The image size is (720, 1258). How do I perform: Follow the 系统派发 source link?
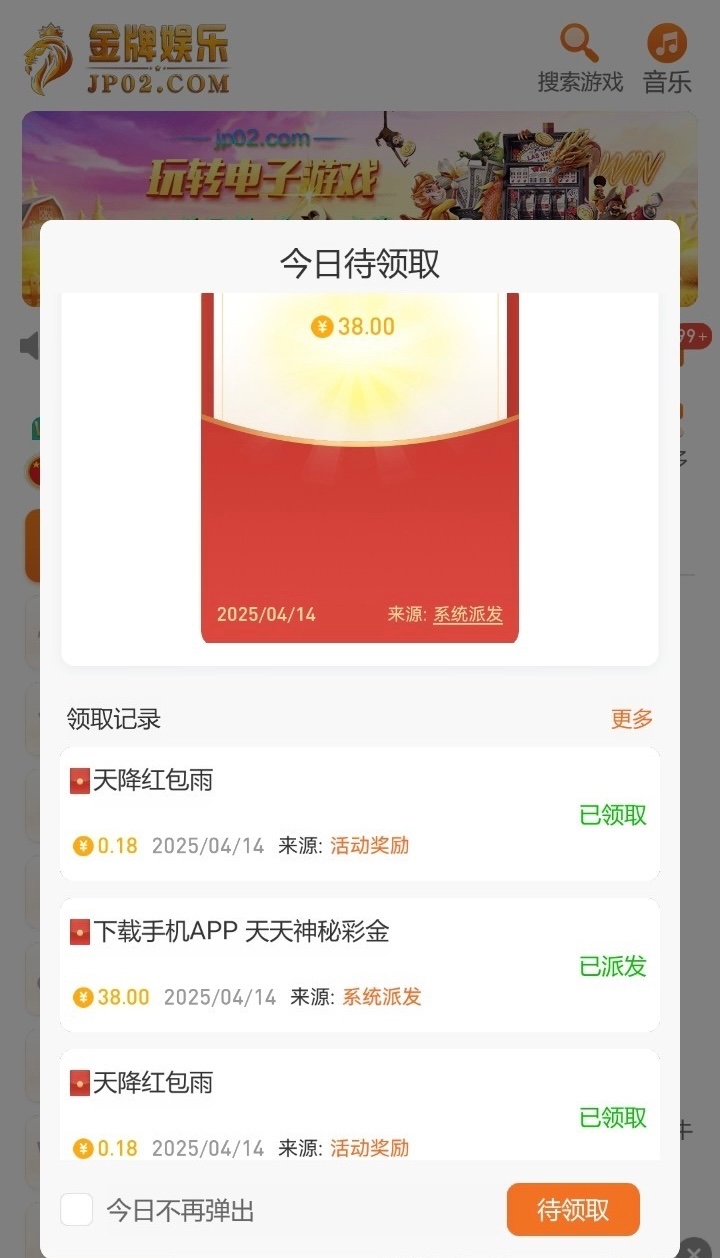467,614
